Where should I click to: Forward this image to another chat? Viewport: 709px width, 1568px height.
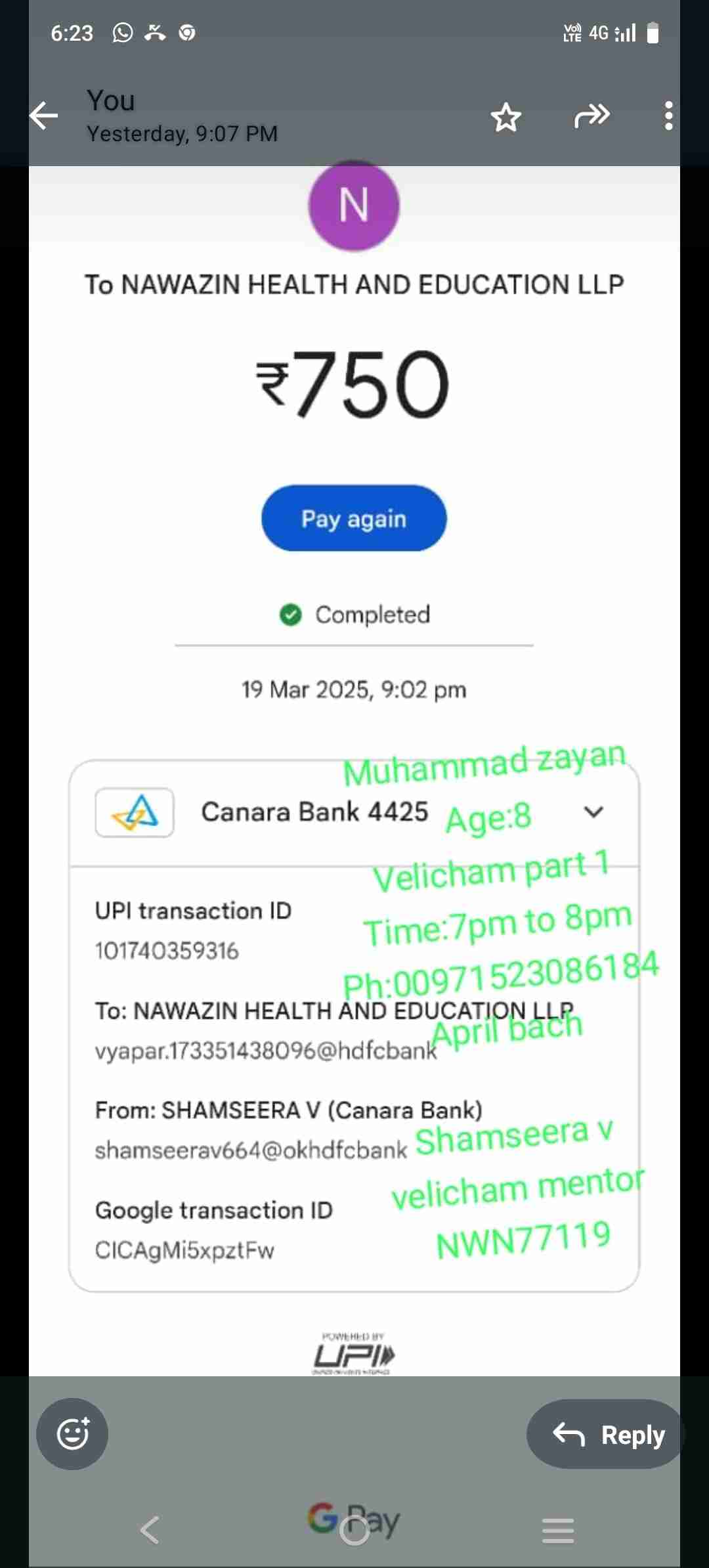tap(591, 116)
